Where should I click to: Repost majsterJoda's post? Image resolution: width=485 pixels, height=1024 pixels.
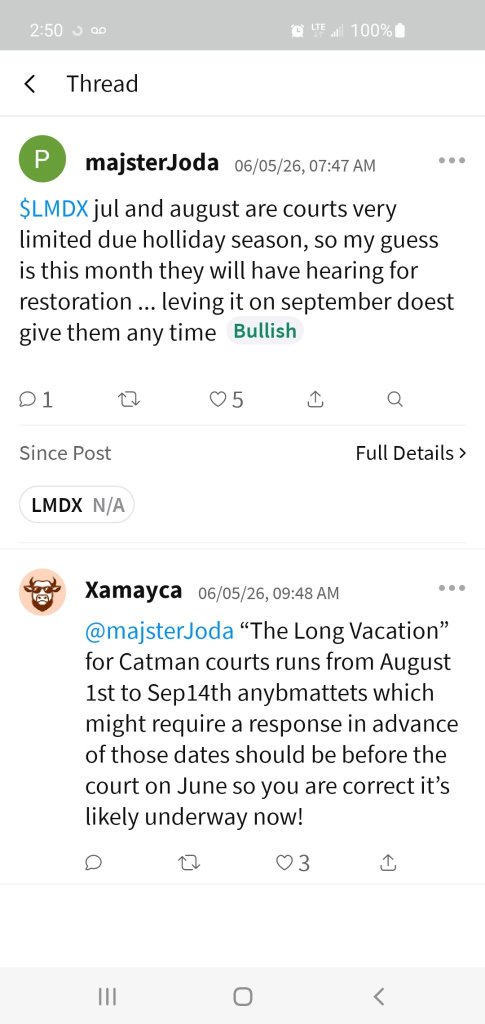pyautogui.click(x=129, y=399)
